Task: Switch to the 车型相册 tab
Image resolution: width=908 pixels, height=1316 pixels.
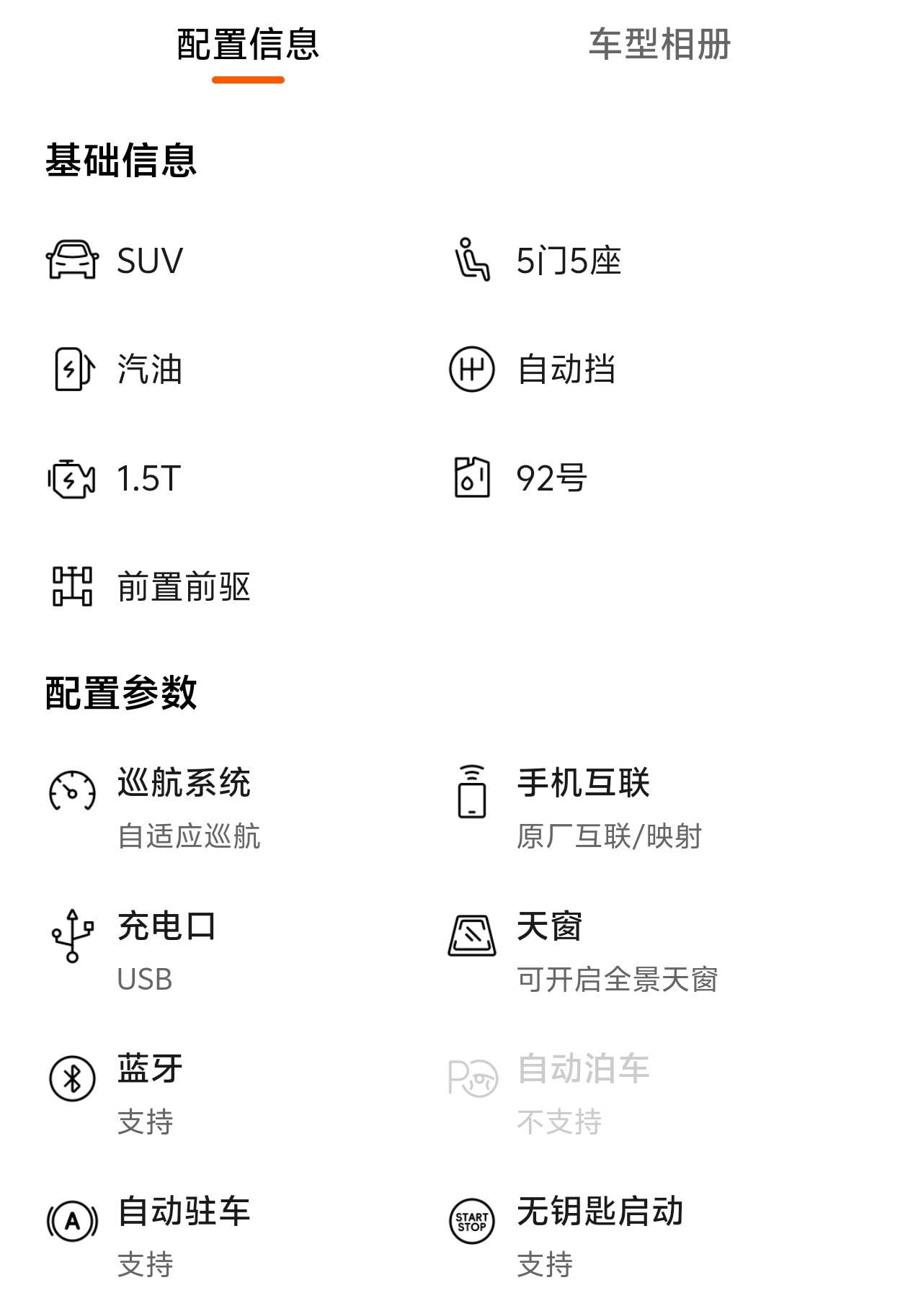Action: pyautogui.click(x=659, y=45)
